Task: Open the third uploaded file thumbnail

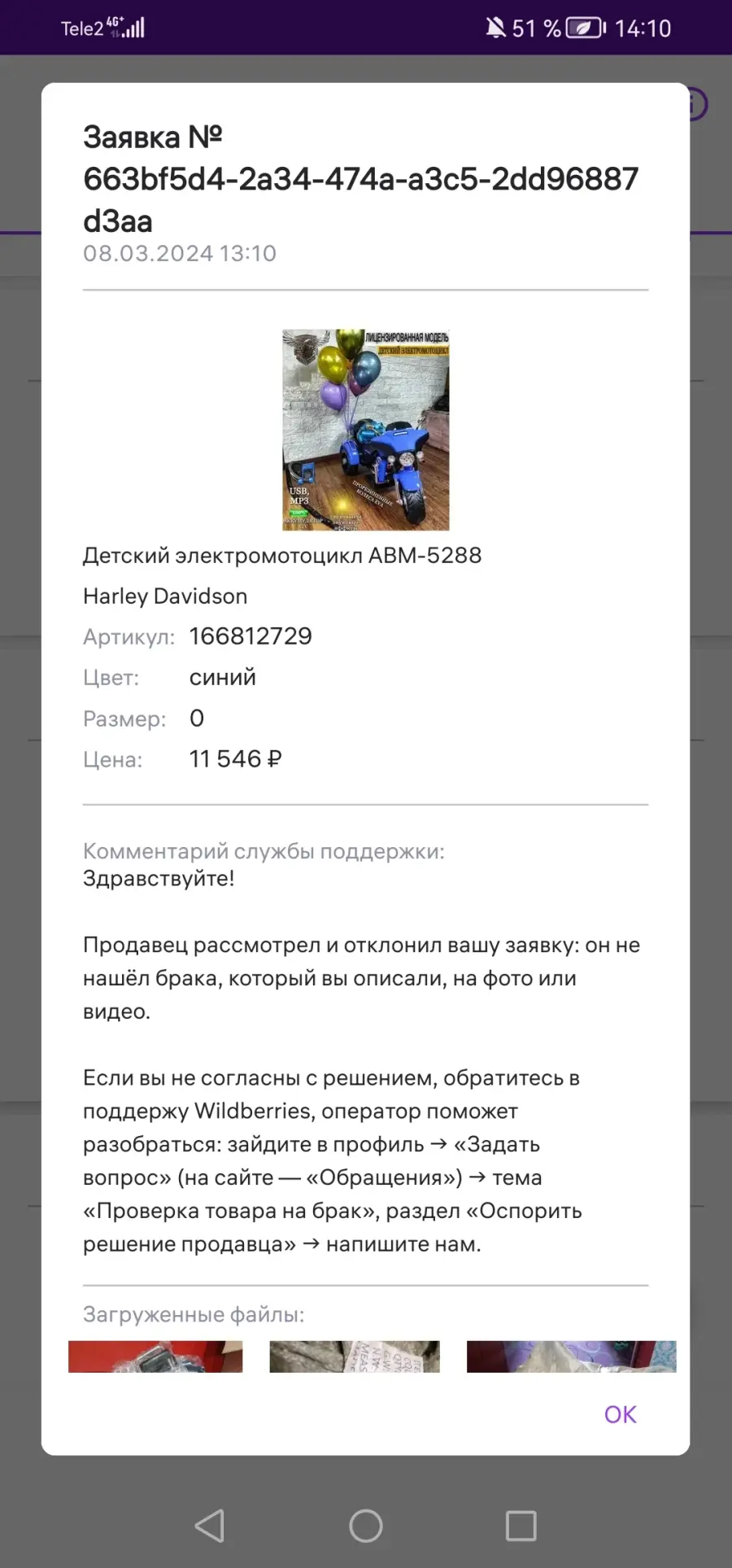Action: click(572, 1356)
